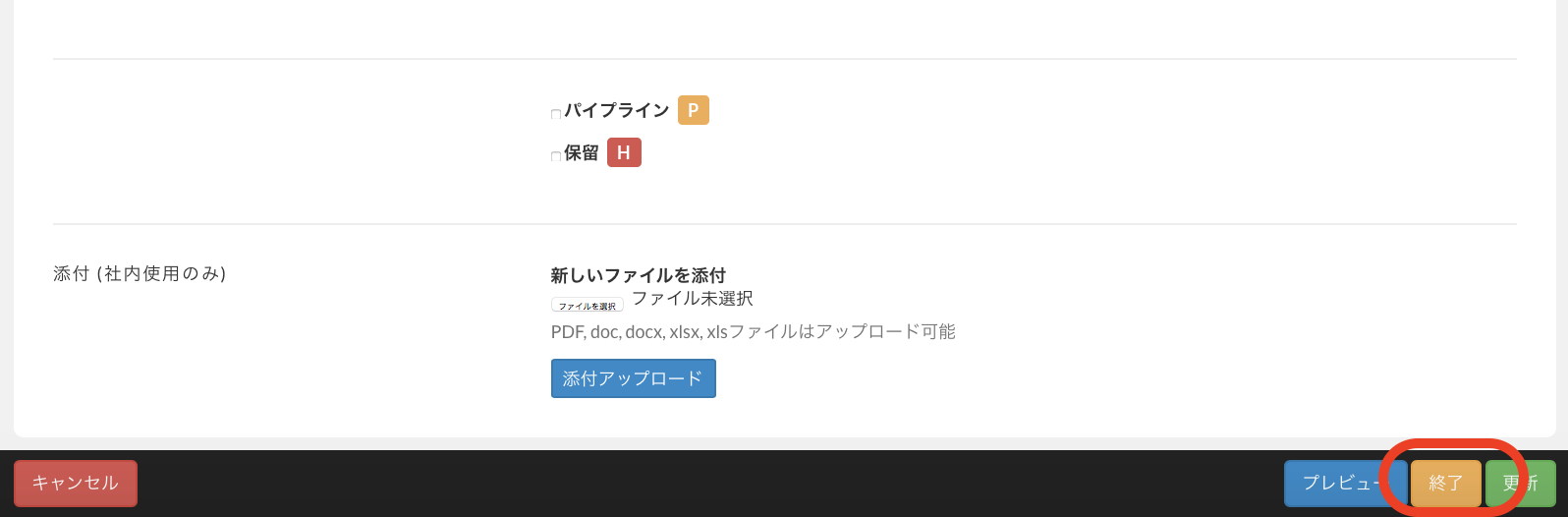Tap the キャンセル button
This screenshot has height=517, width=1568.
pyautogui.click(x=76, y=483)
